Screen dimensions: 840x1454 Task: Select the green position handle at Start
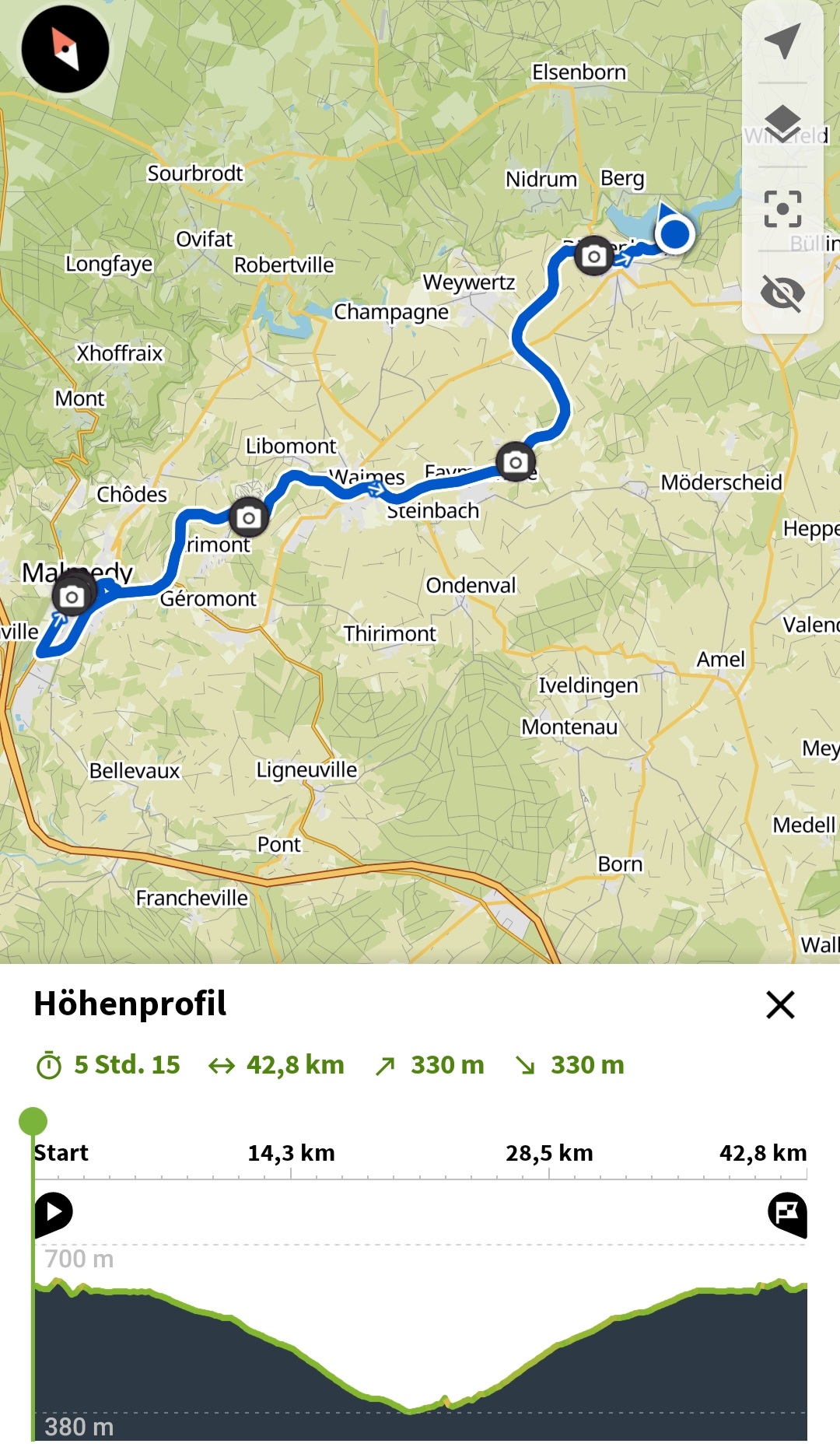[33, 1121]
